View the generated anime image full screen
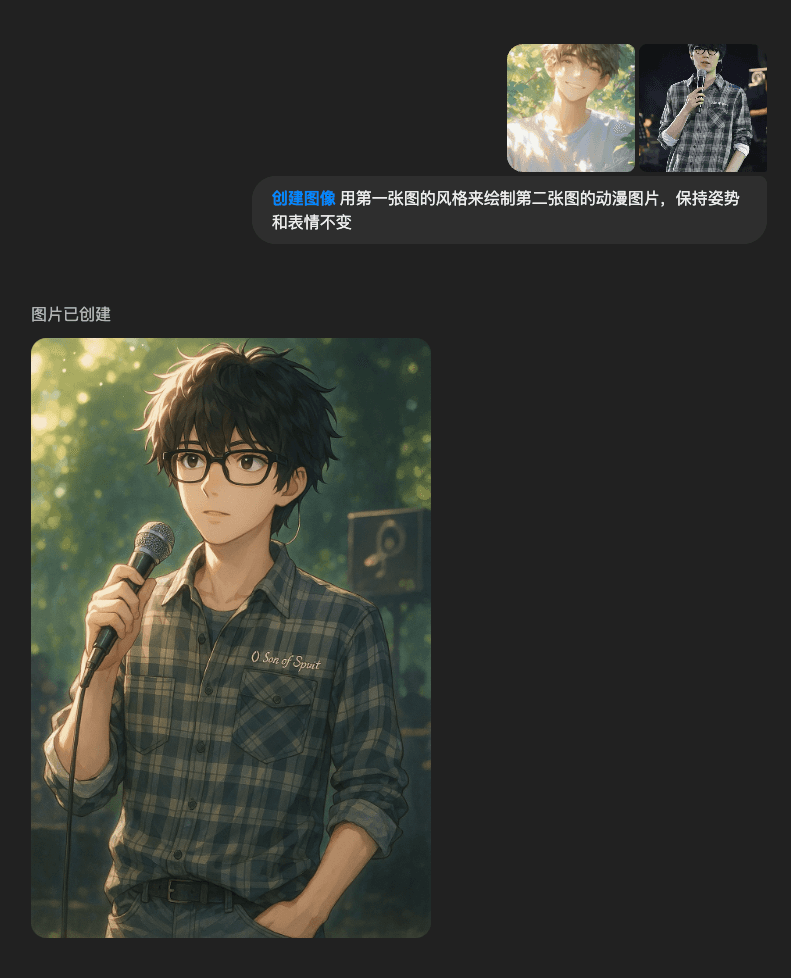791x978 pixels. coord(231,637)
